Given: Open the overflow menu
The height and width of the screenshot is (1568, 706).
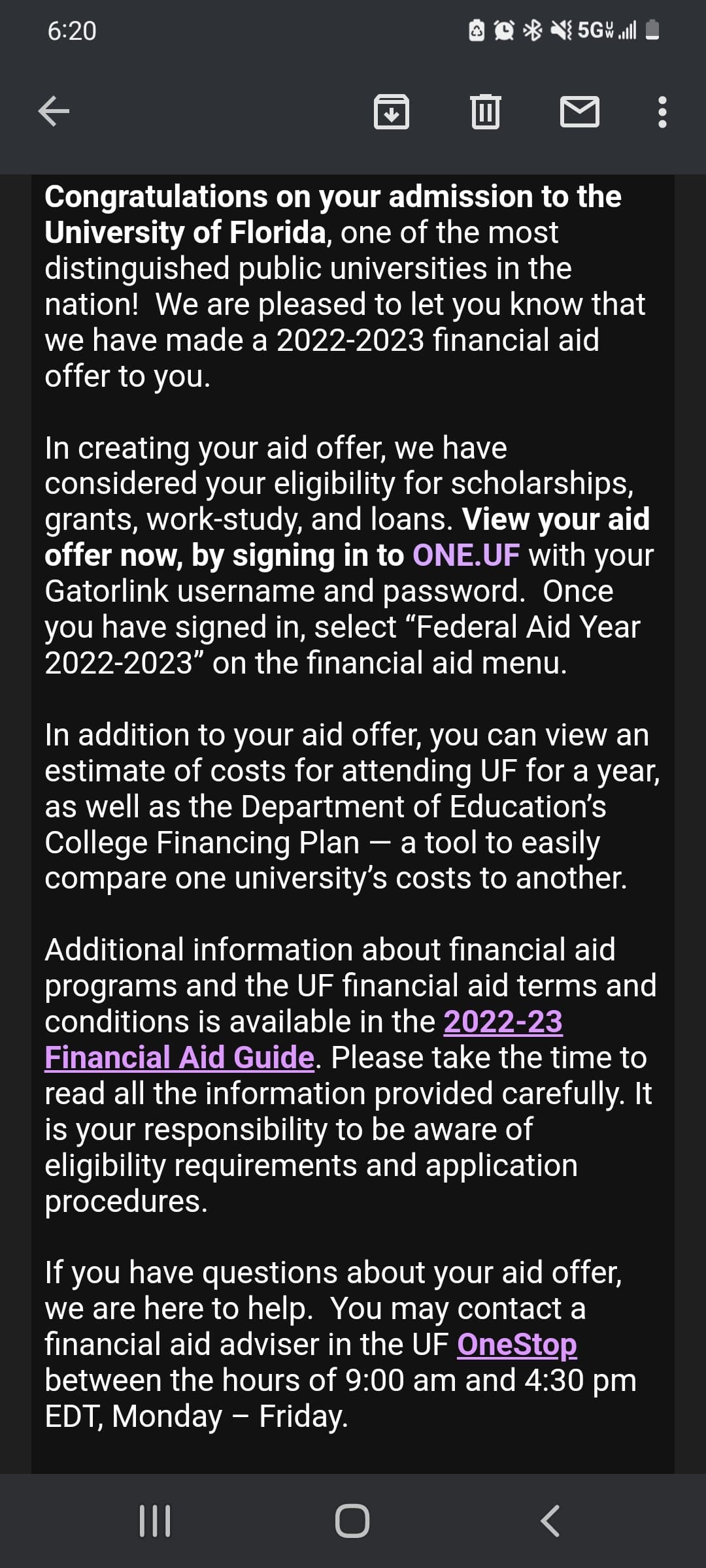Looking at the screenshot, I should click(662, 112).
